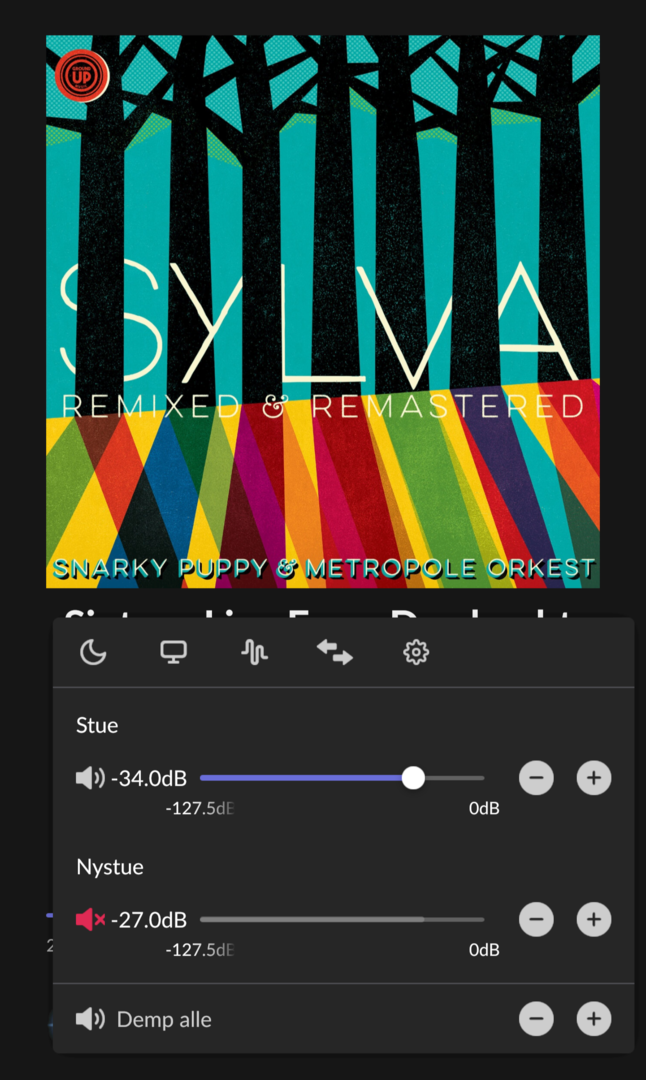Lower Nystue volume with minus button
Viewport: 646px width, 1080px height.
click(x=536, y=919)
